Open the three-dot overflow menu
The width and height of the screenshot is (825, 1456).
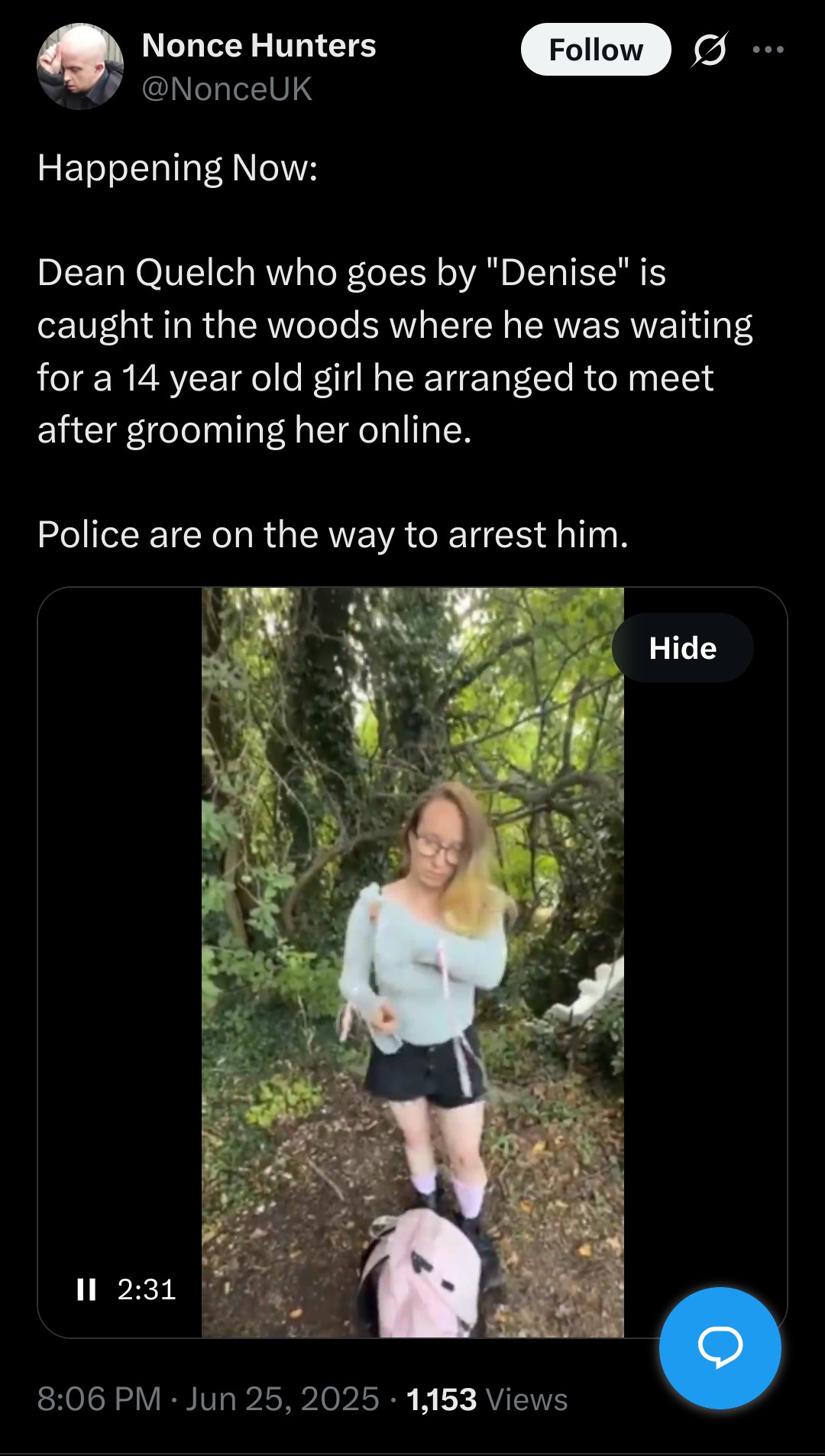pos(768,50)
